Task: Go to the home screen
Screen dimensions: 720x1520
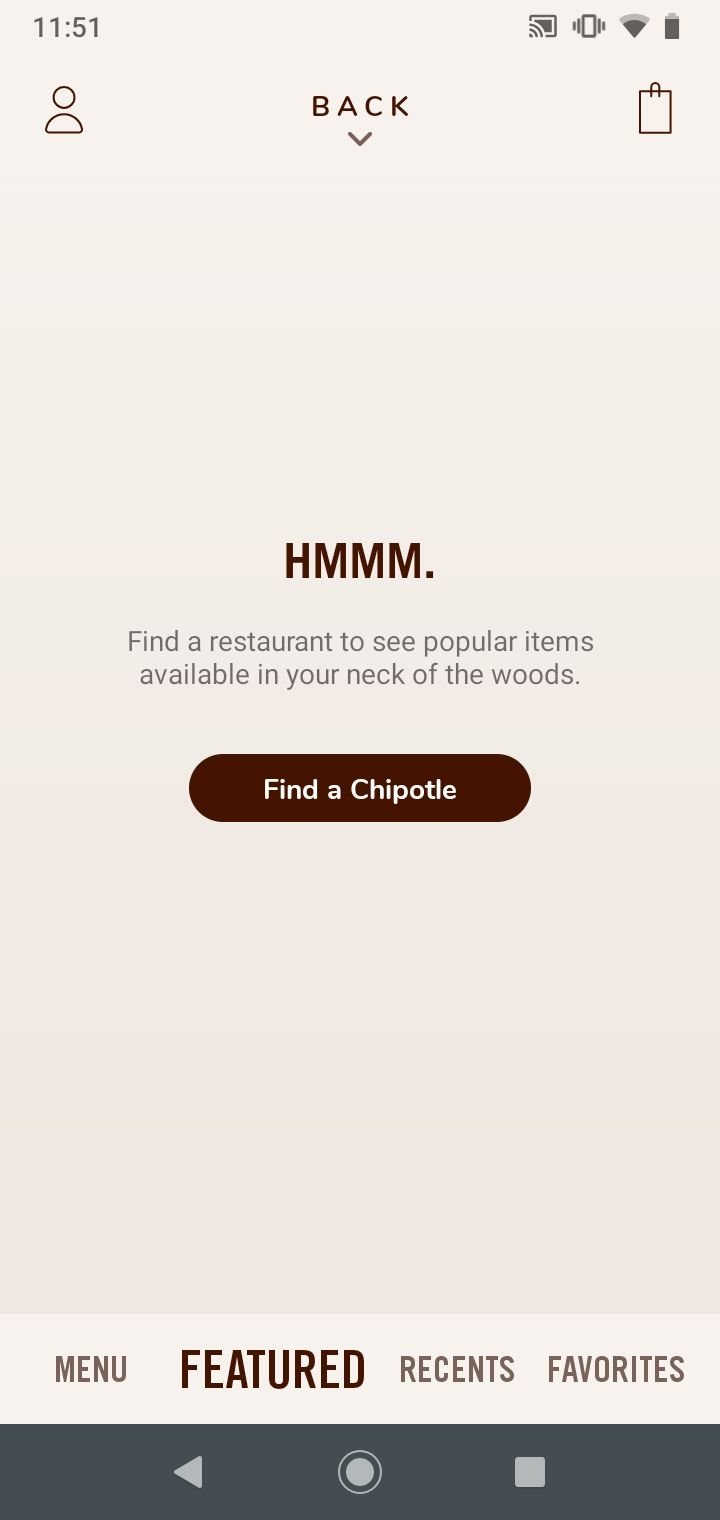Action: 360,1472
